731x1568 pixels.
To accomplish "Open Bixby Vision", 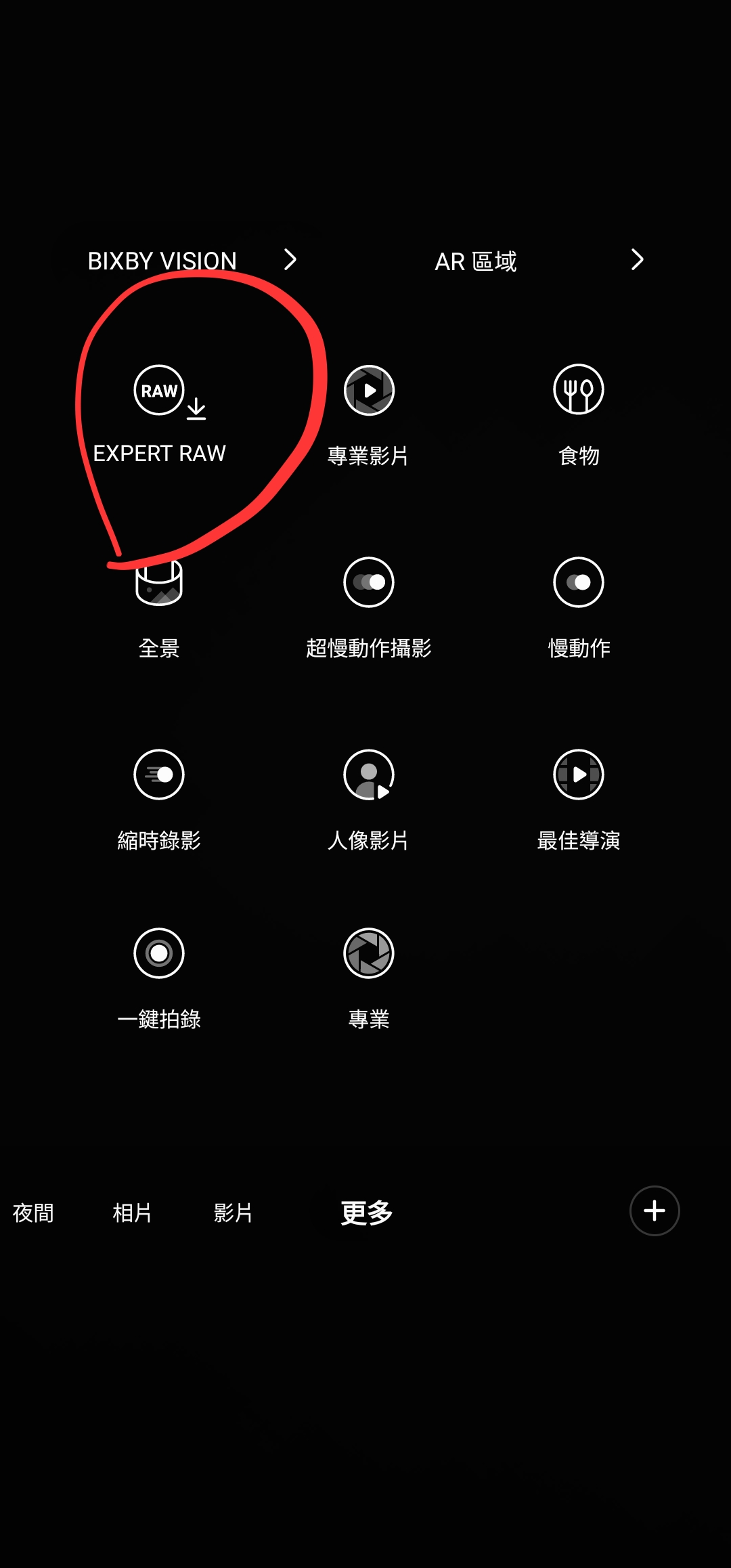I will (193, 261).
